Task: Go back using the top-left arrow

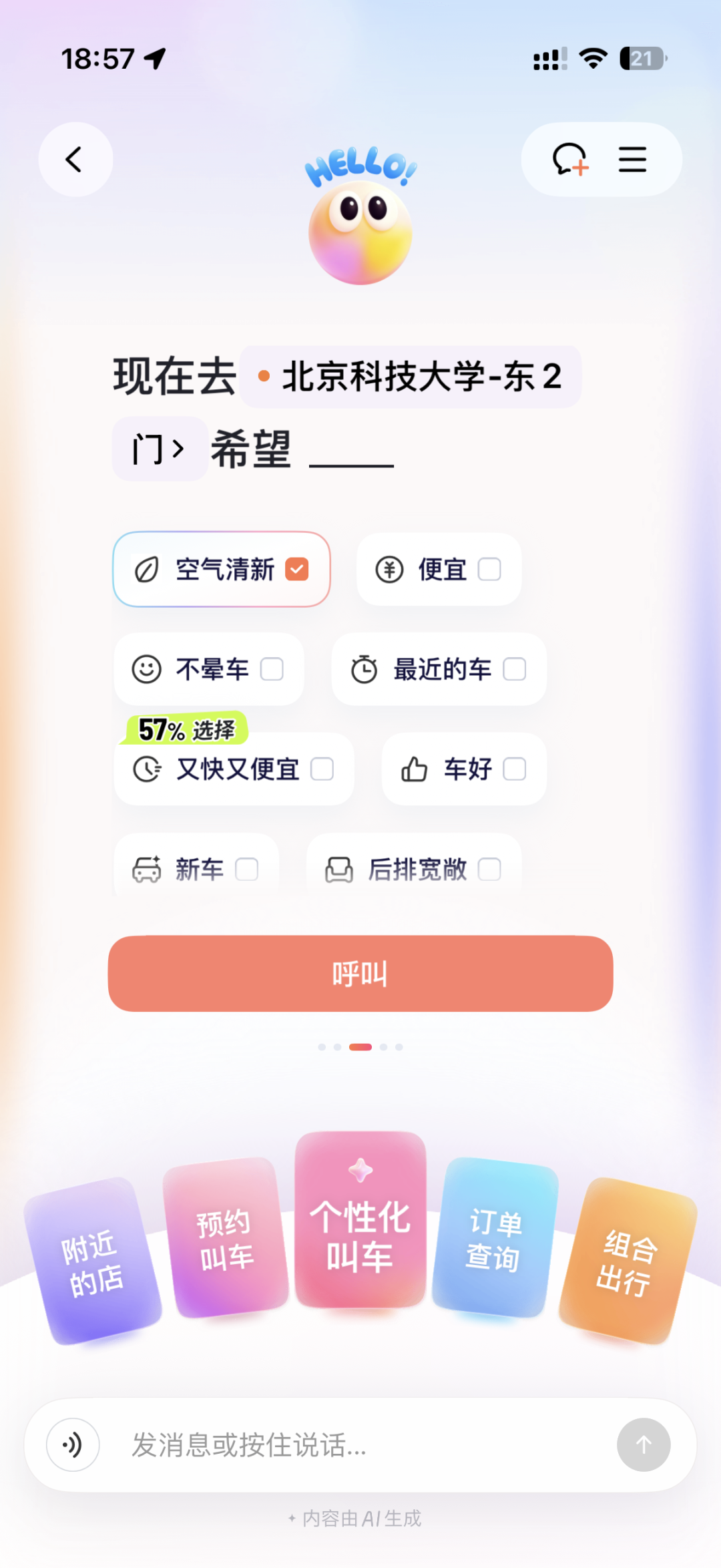Action: click(x=75, y=160)
